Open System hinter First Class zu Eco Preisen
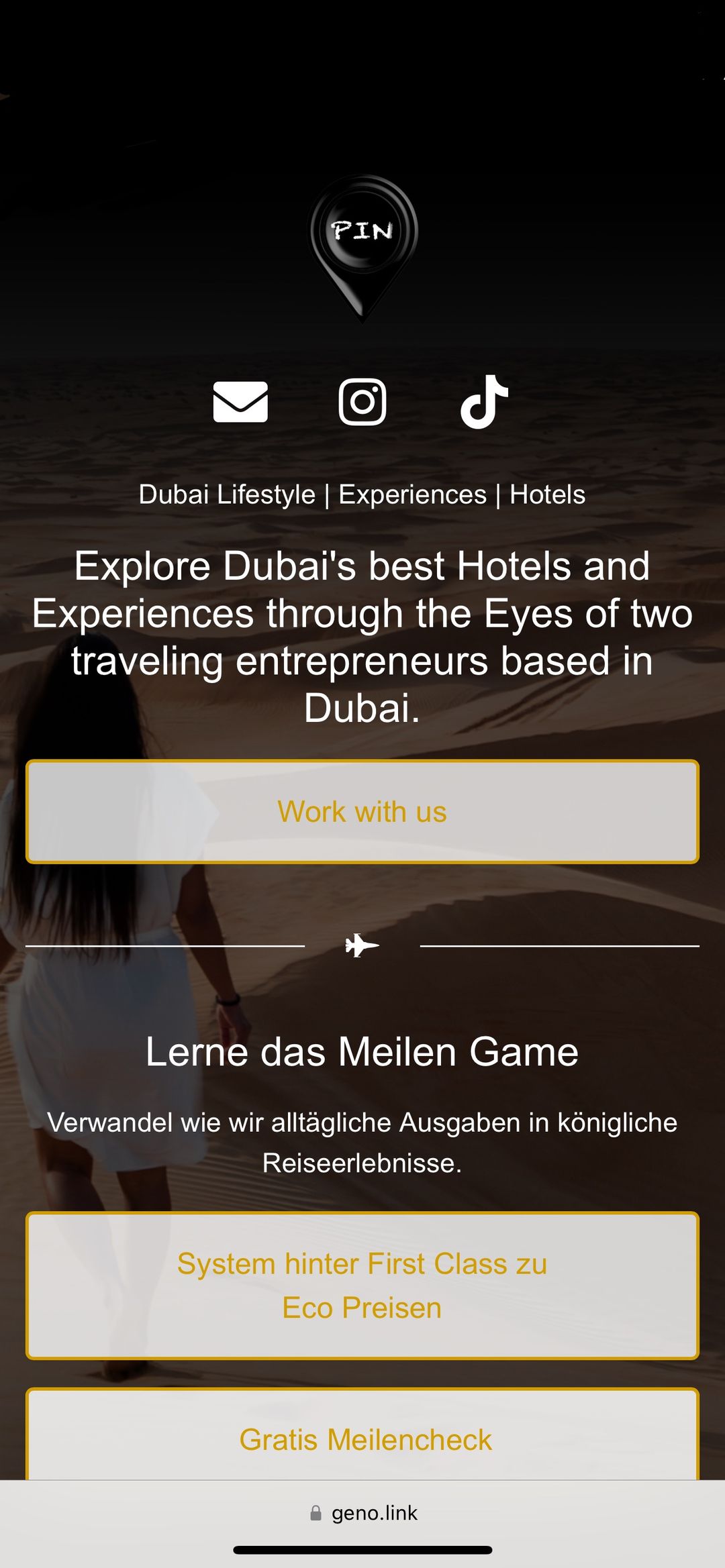The height and width of the screenshot is (1568, 725). [x=362, y=1286]
